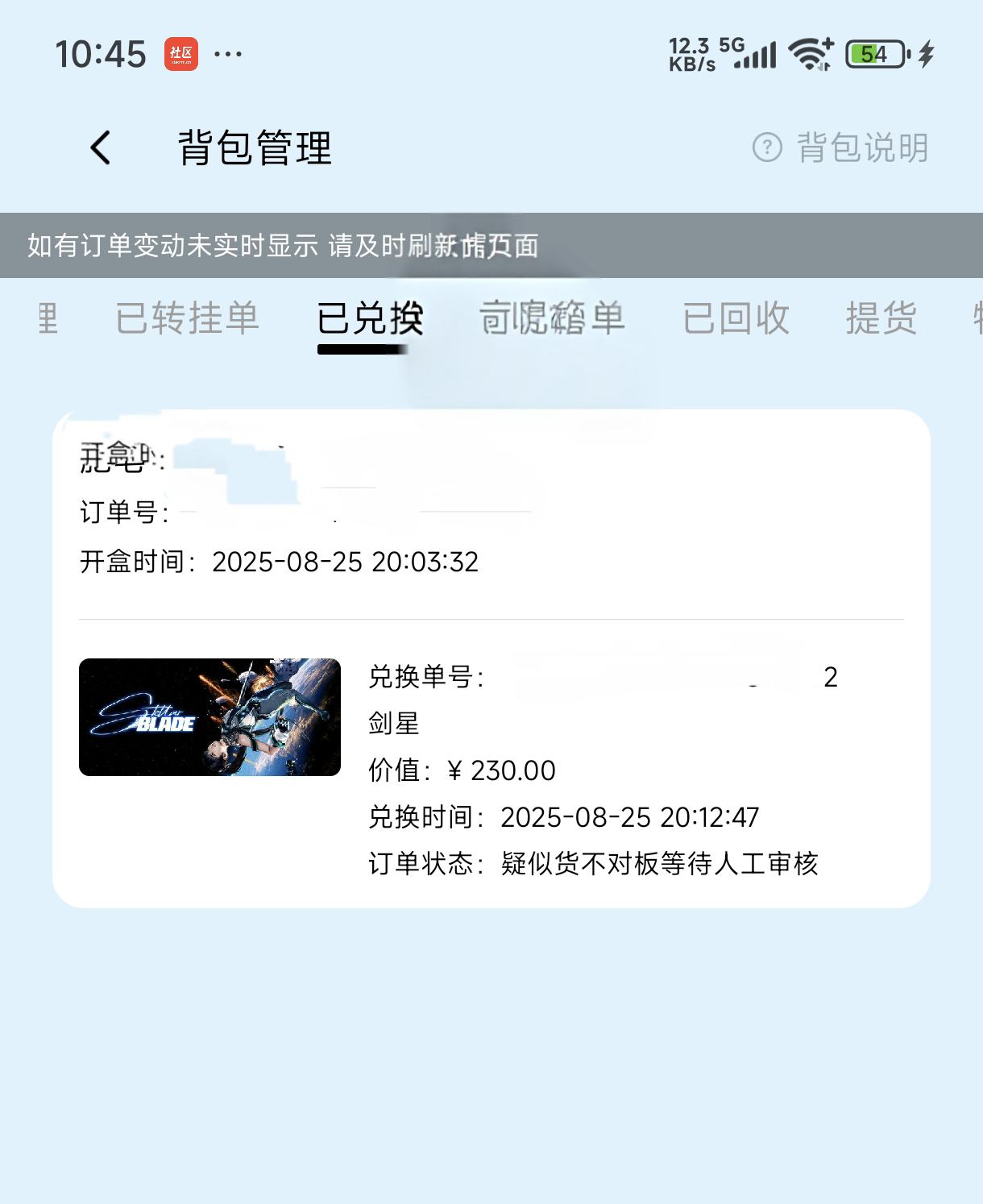This screenshot has width=983, height=1204.
Task: Go back from 背包管理 page
Action: coord(101,148)
